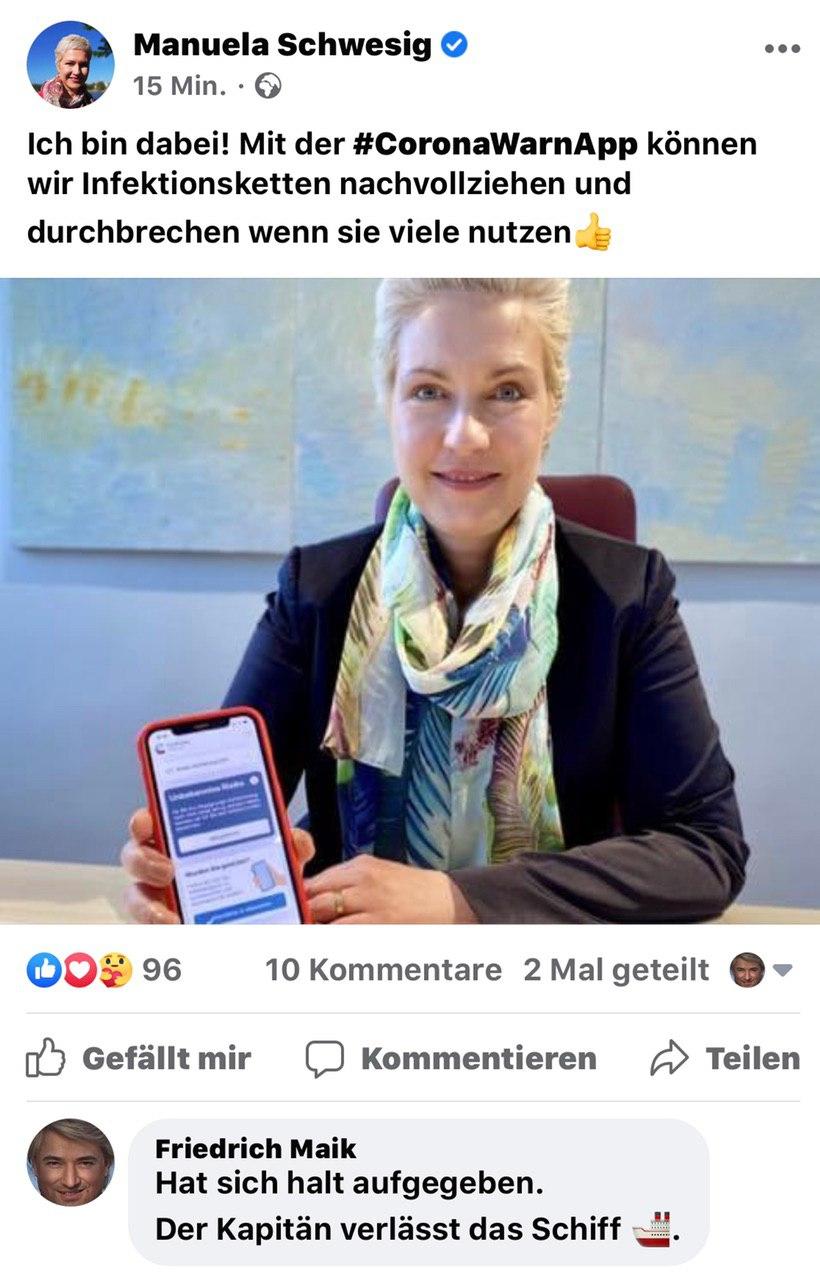Tap the #CoronaWarnApp hashtag
The height and width of the screenshot is (1280, 820).
coord(495,144)
